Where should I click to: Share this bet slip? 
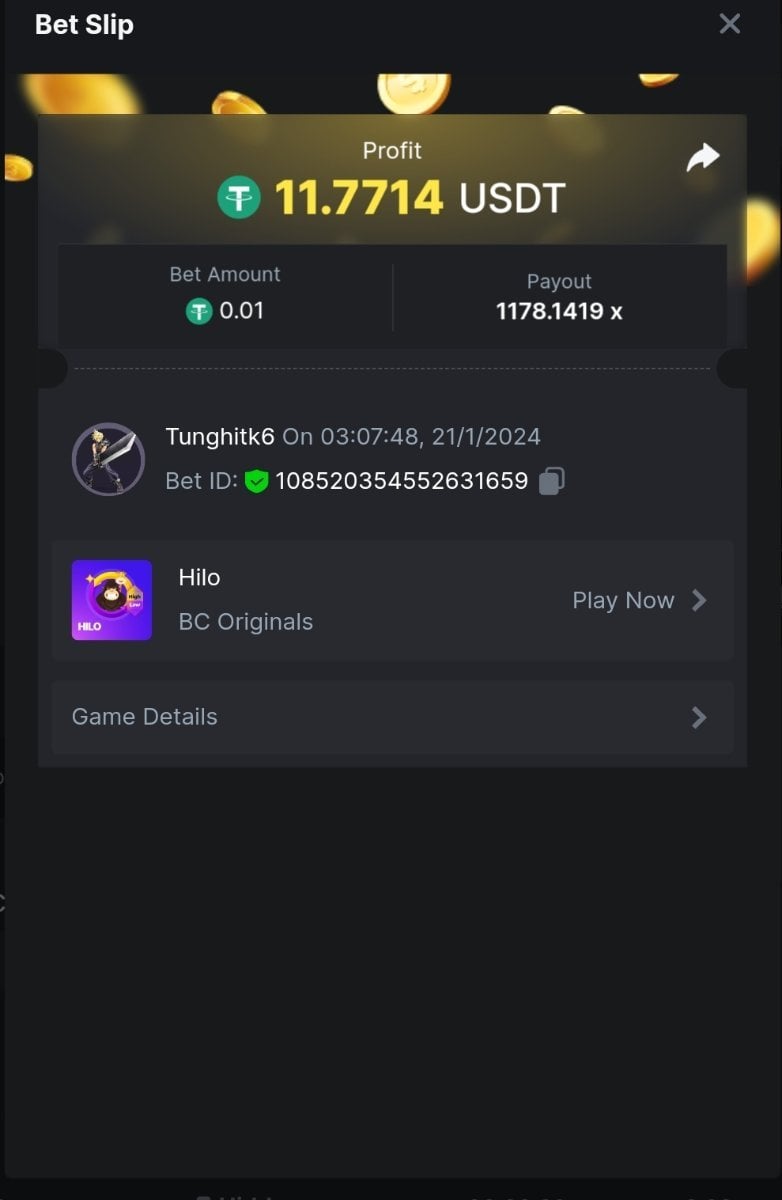[703, 157]
